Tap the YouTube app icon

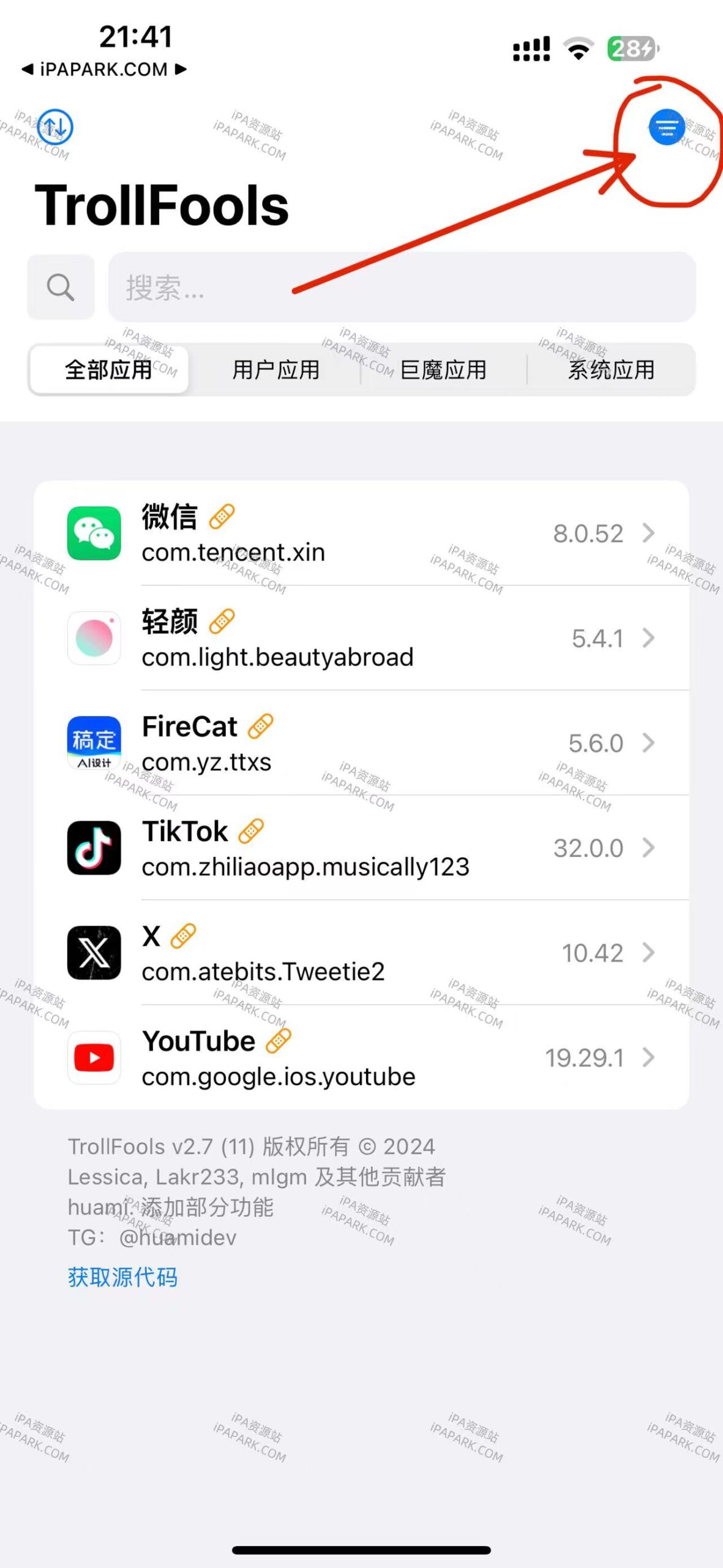[x=94, y=1058]
